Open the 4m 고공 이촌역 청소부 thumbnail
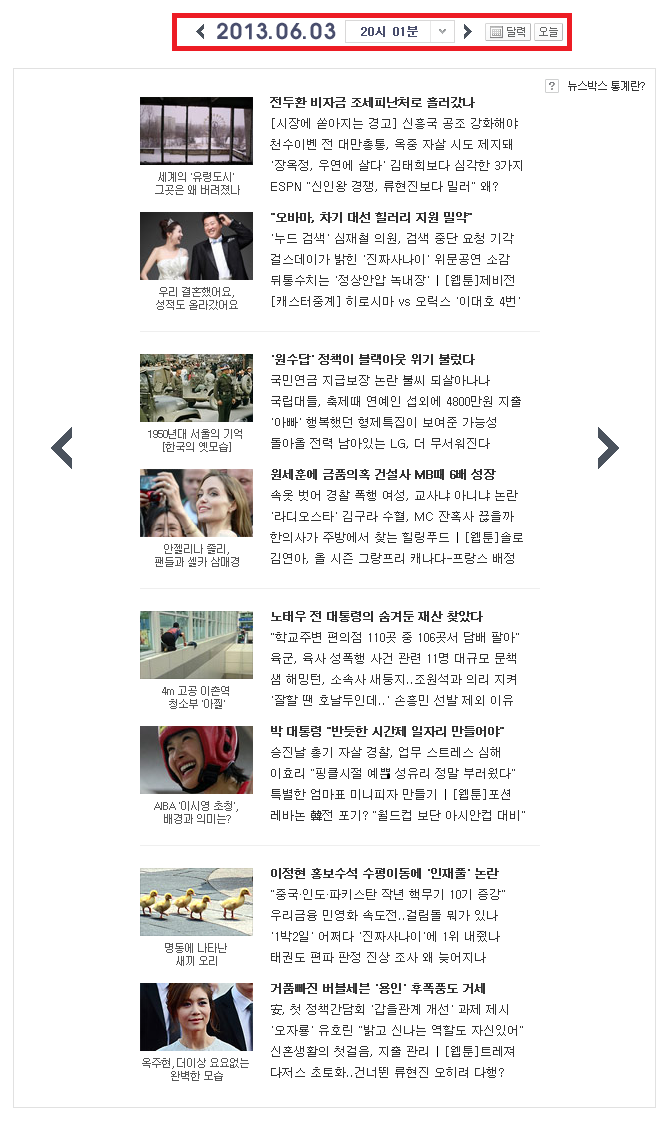 coord(196,645)
